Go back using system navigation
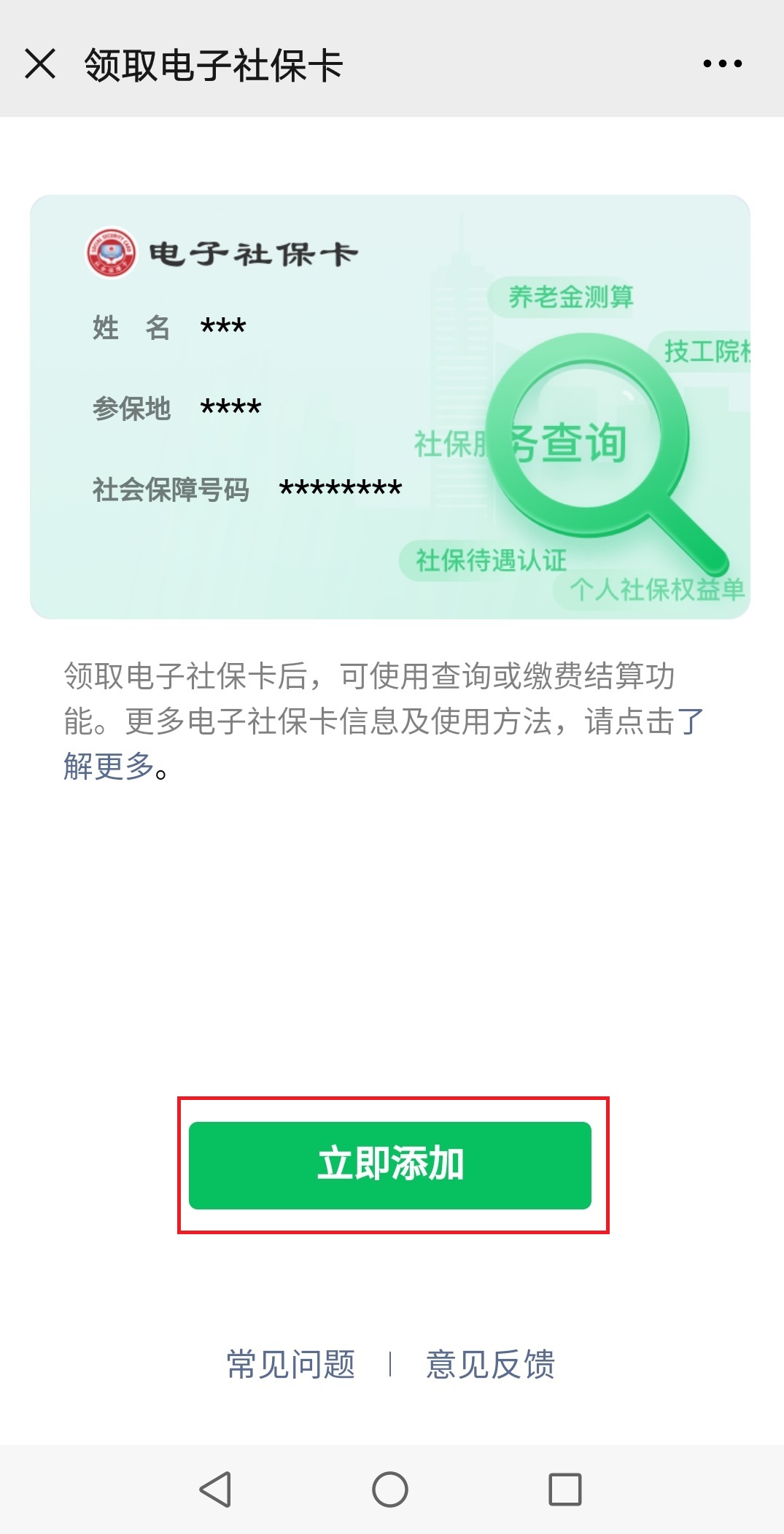784x1534 pixels. [215, 1489]
